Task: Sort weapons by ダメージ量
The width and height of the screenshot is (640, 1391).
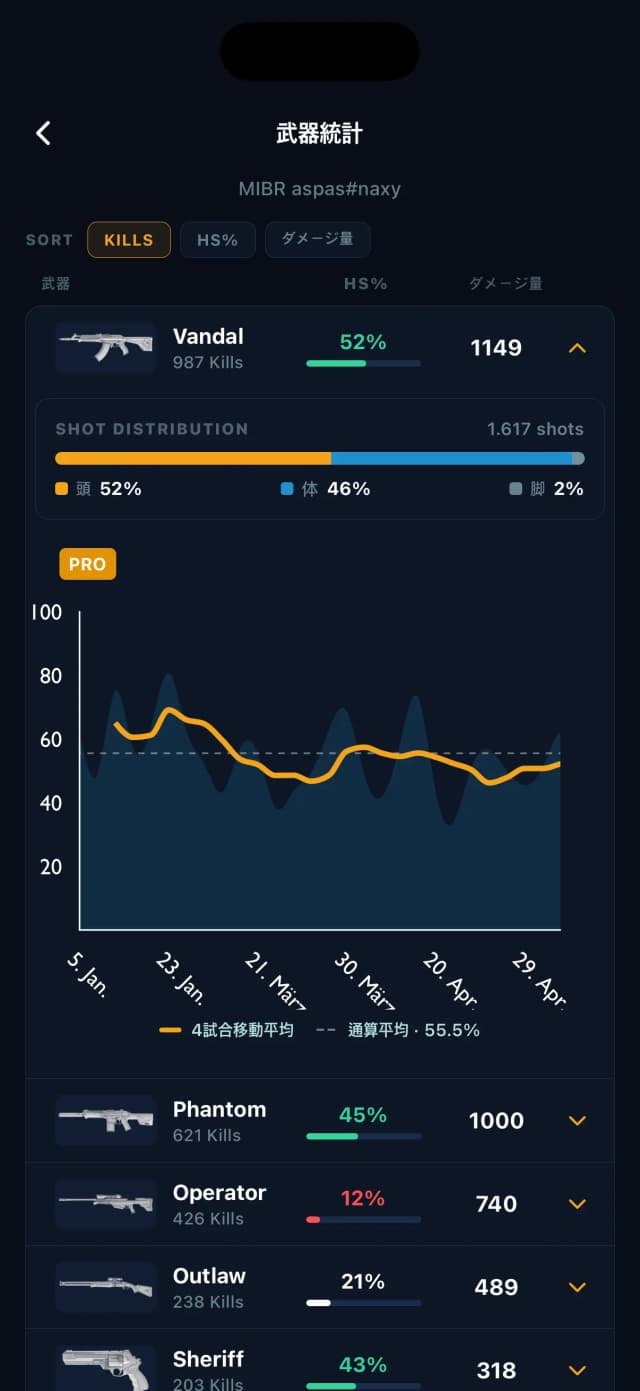Action: pos(318,240)
